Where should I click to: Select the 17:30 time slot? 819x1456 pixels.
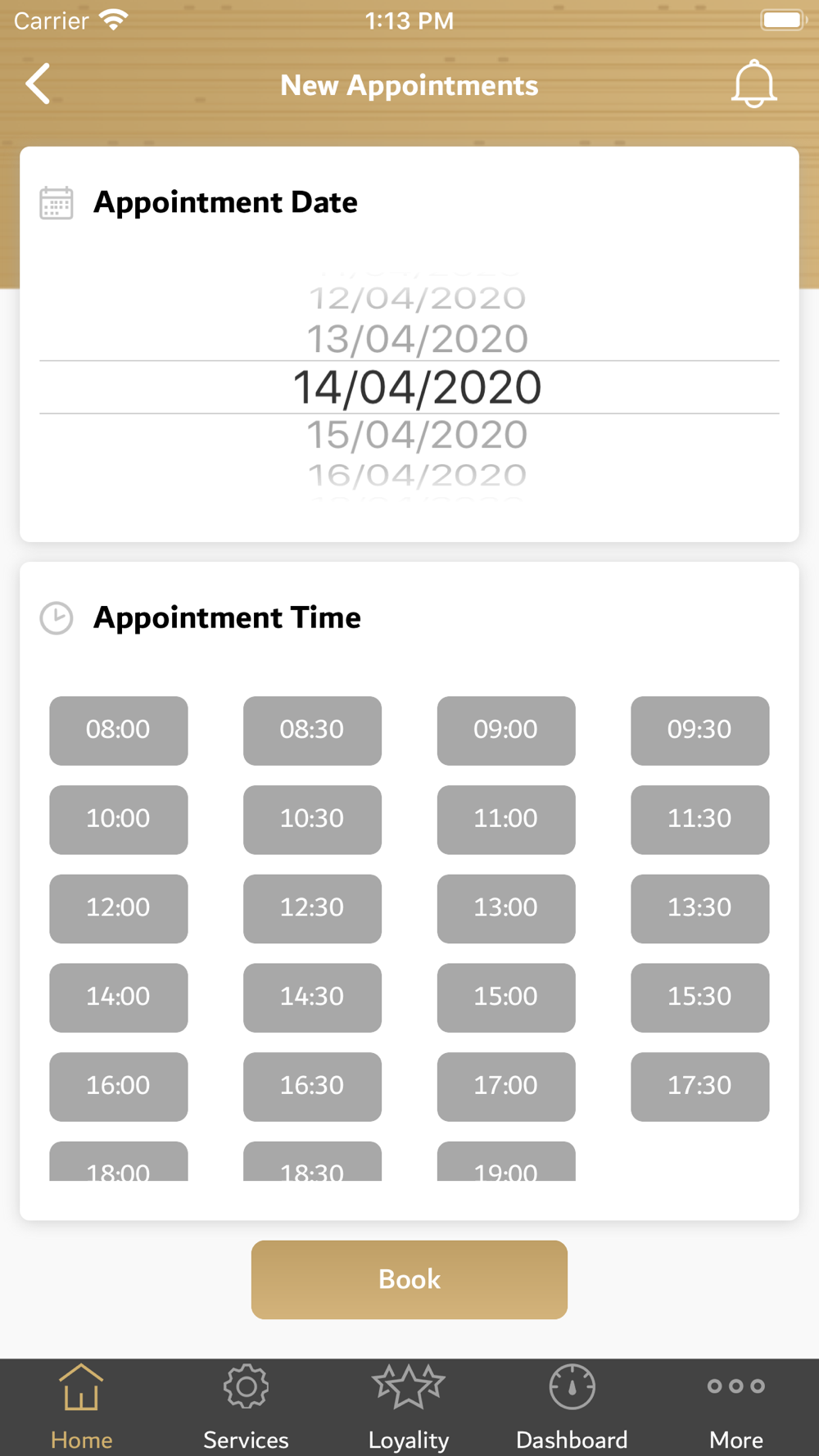[700, 1087]
